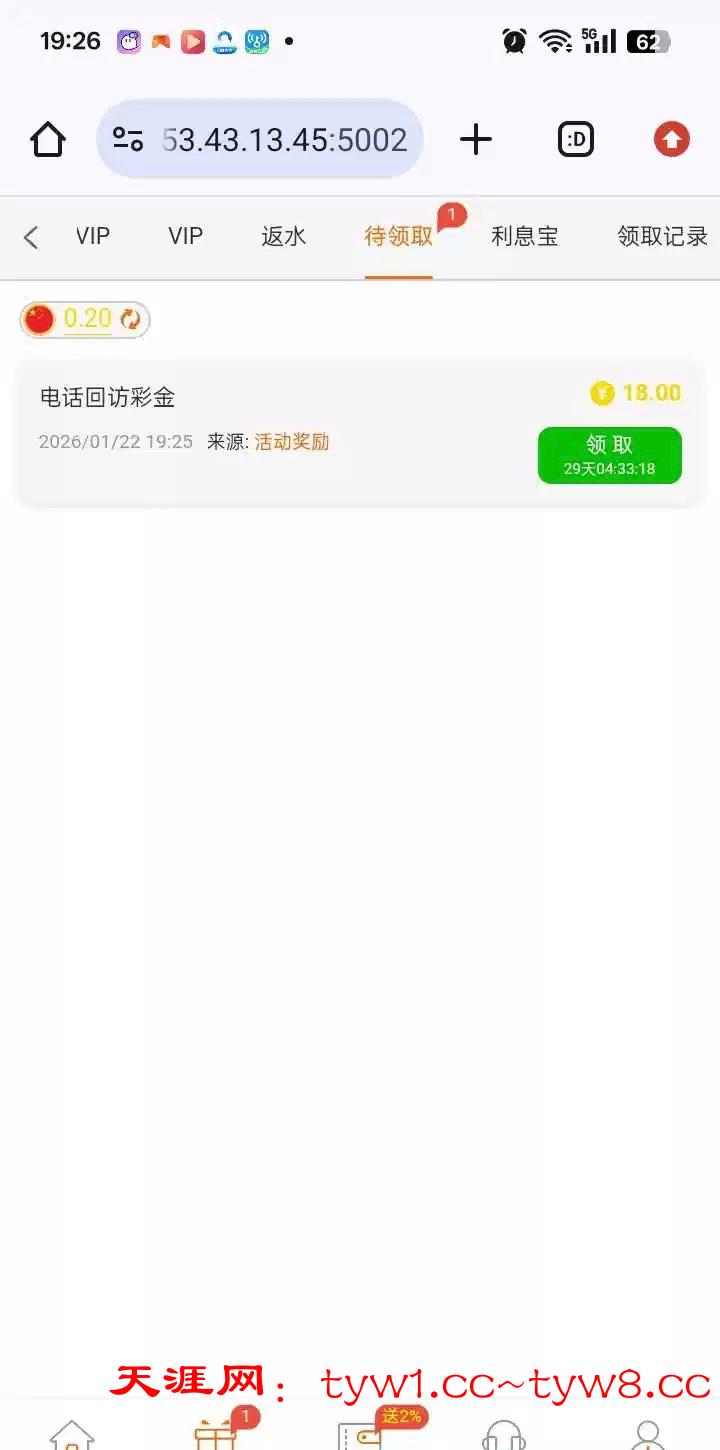Select the 待领取 tab
The image size is (720, 1450).
point(398,237)
